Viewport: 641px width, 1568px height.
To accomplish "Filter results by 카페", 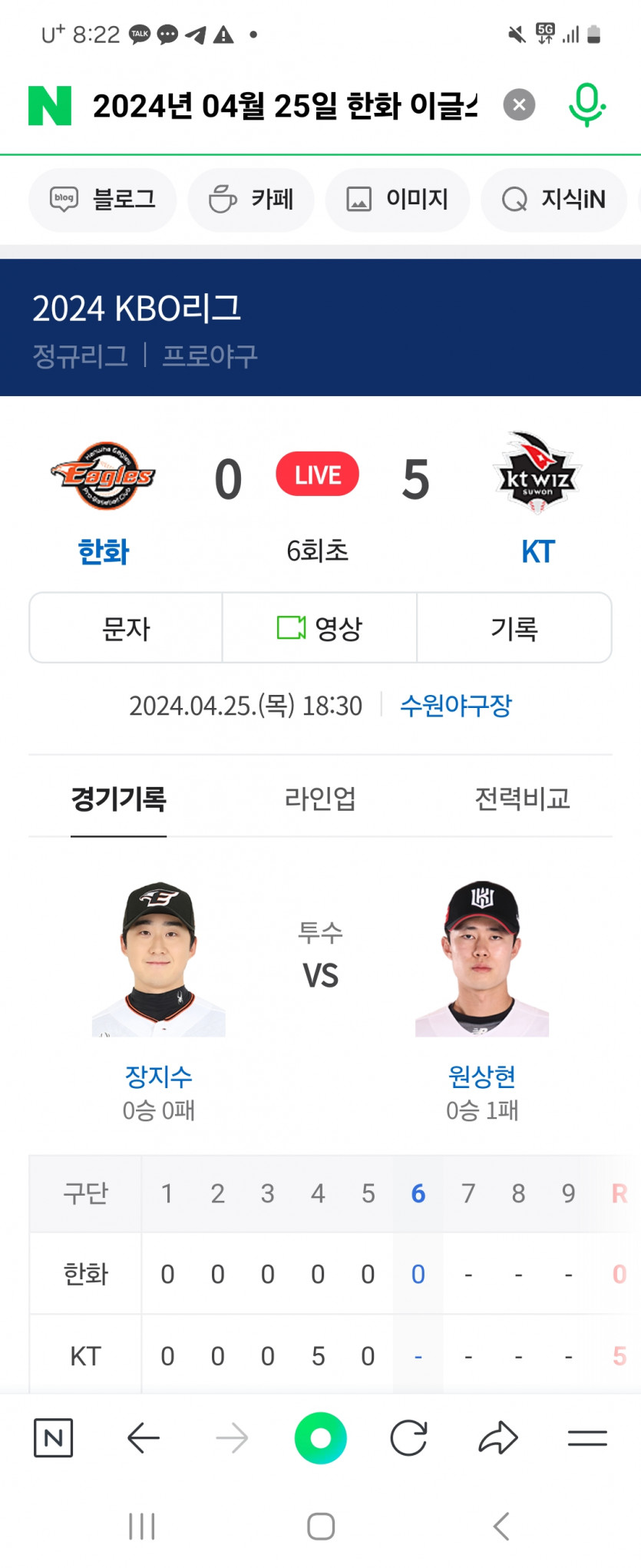I will [x=251, y=200].
